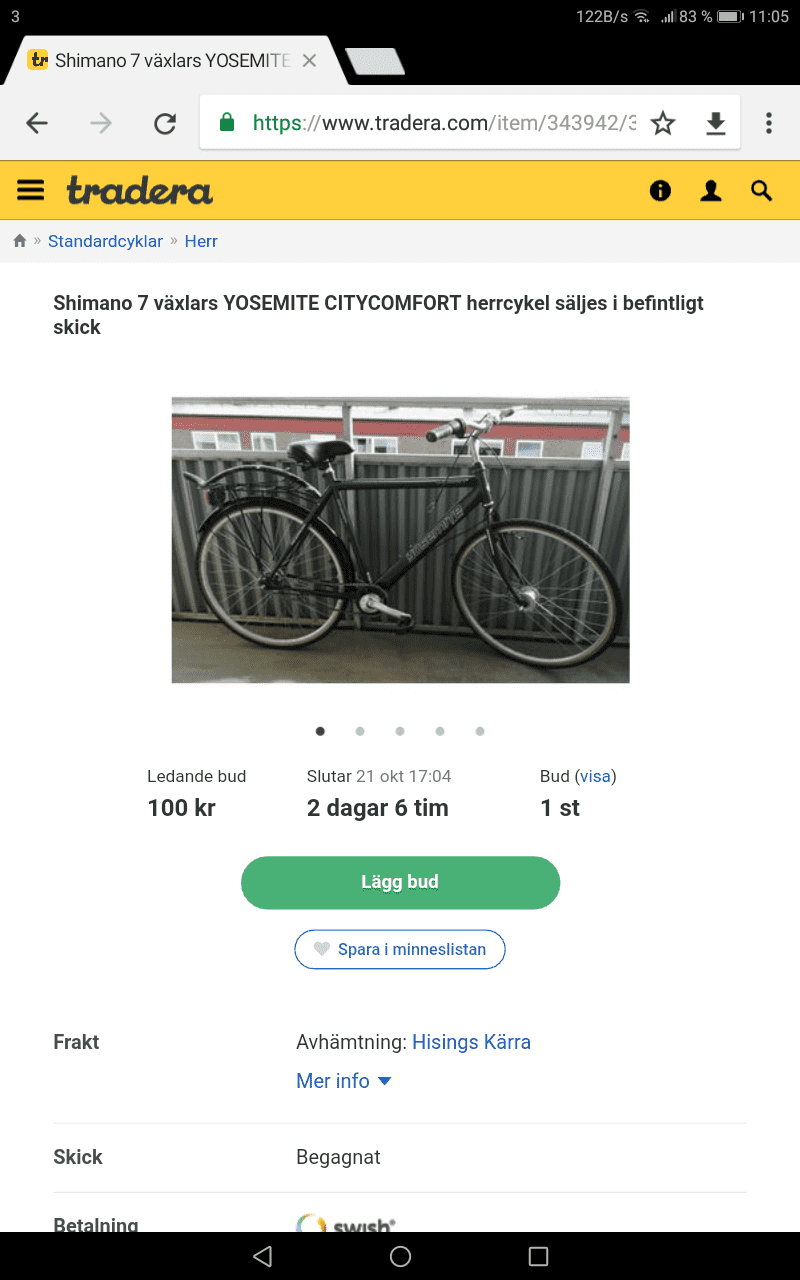Tap the system home button
800x1280 pixels.
(400, 1256)
